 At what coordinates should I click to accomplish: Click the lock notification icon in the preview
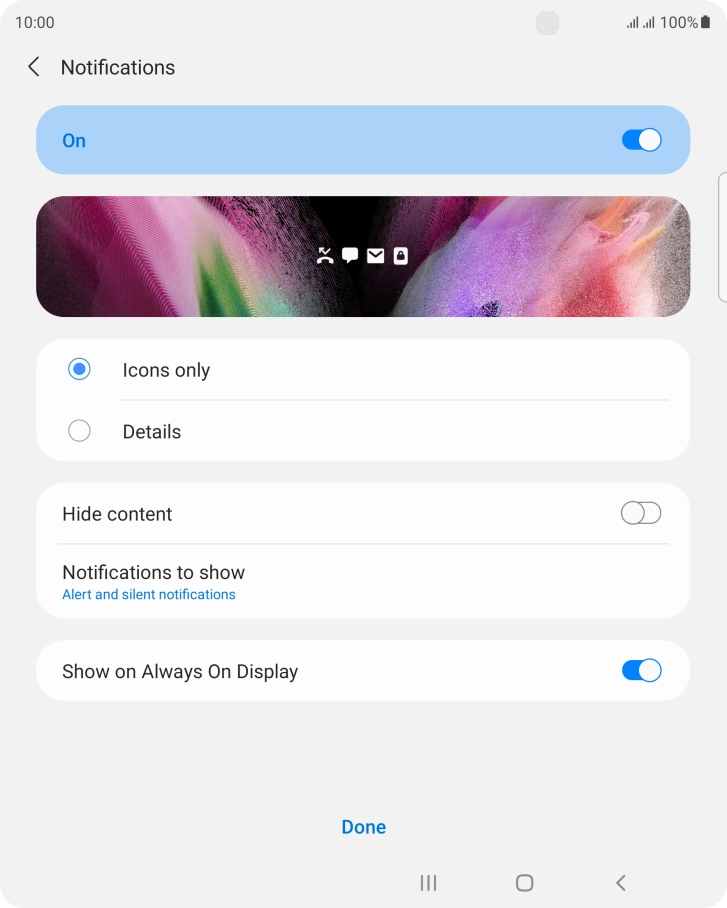pos(399,256)
